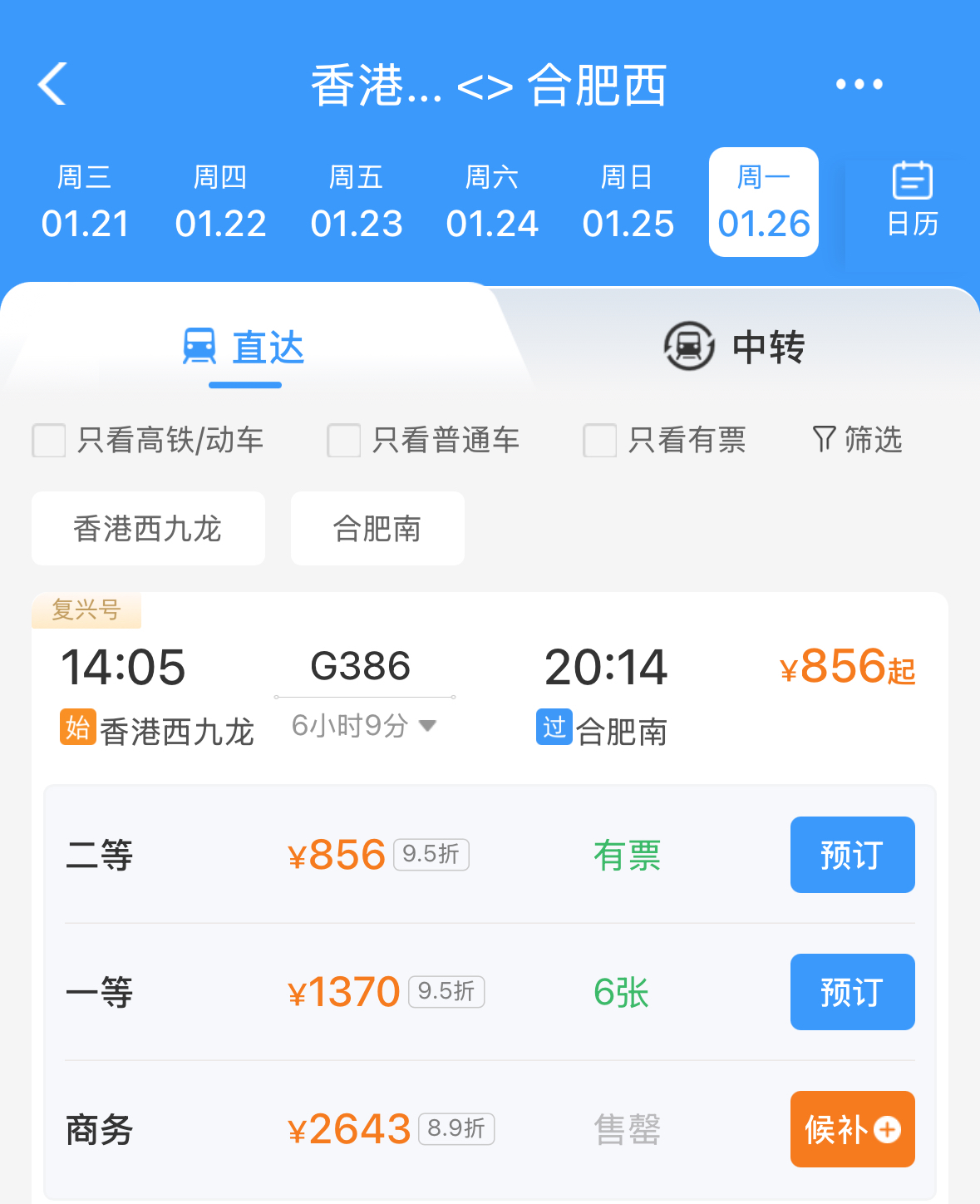The height and width of the screenshot is (1204, 980).
Task: Check 只看普通车 filter
Action: (344, 441)
